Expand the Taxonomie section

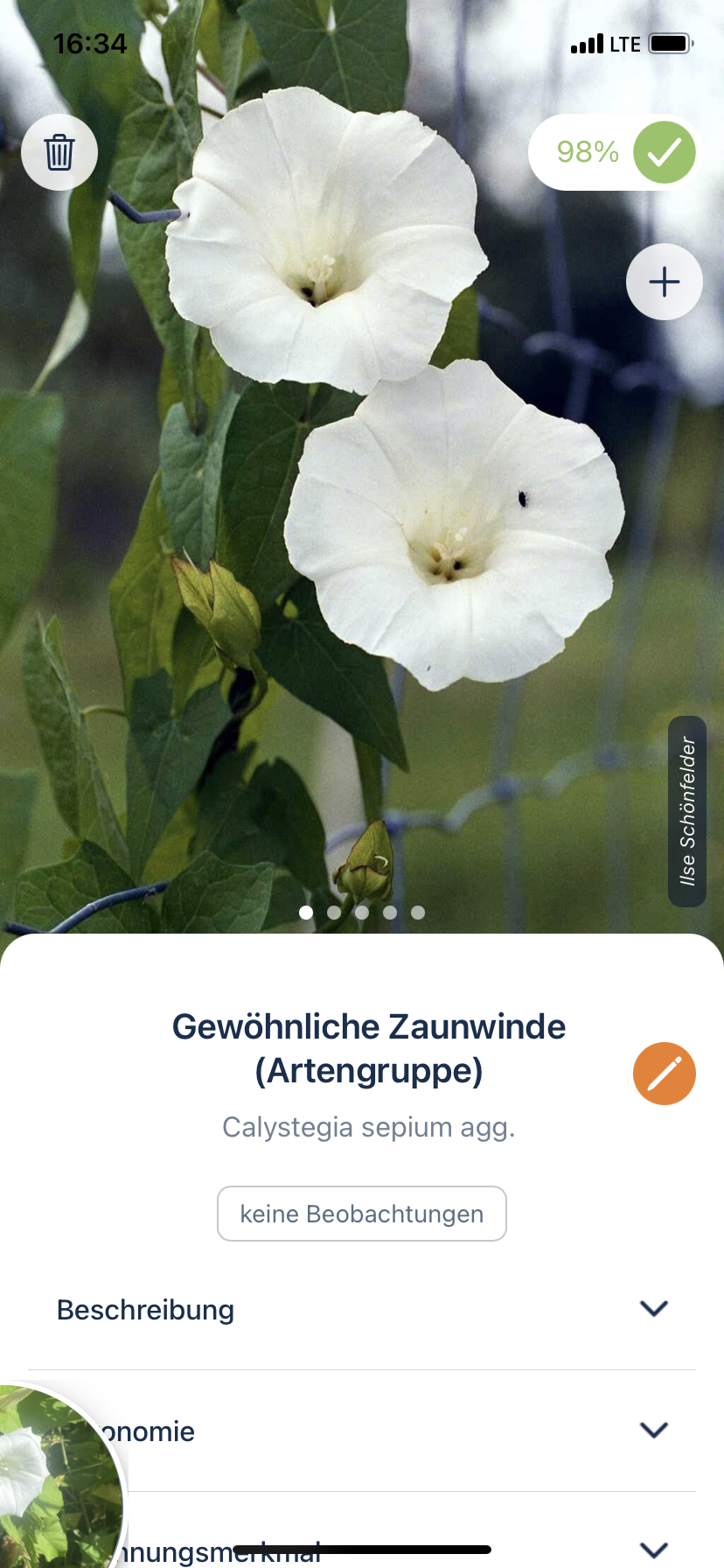362,1431
